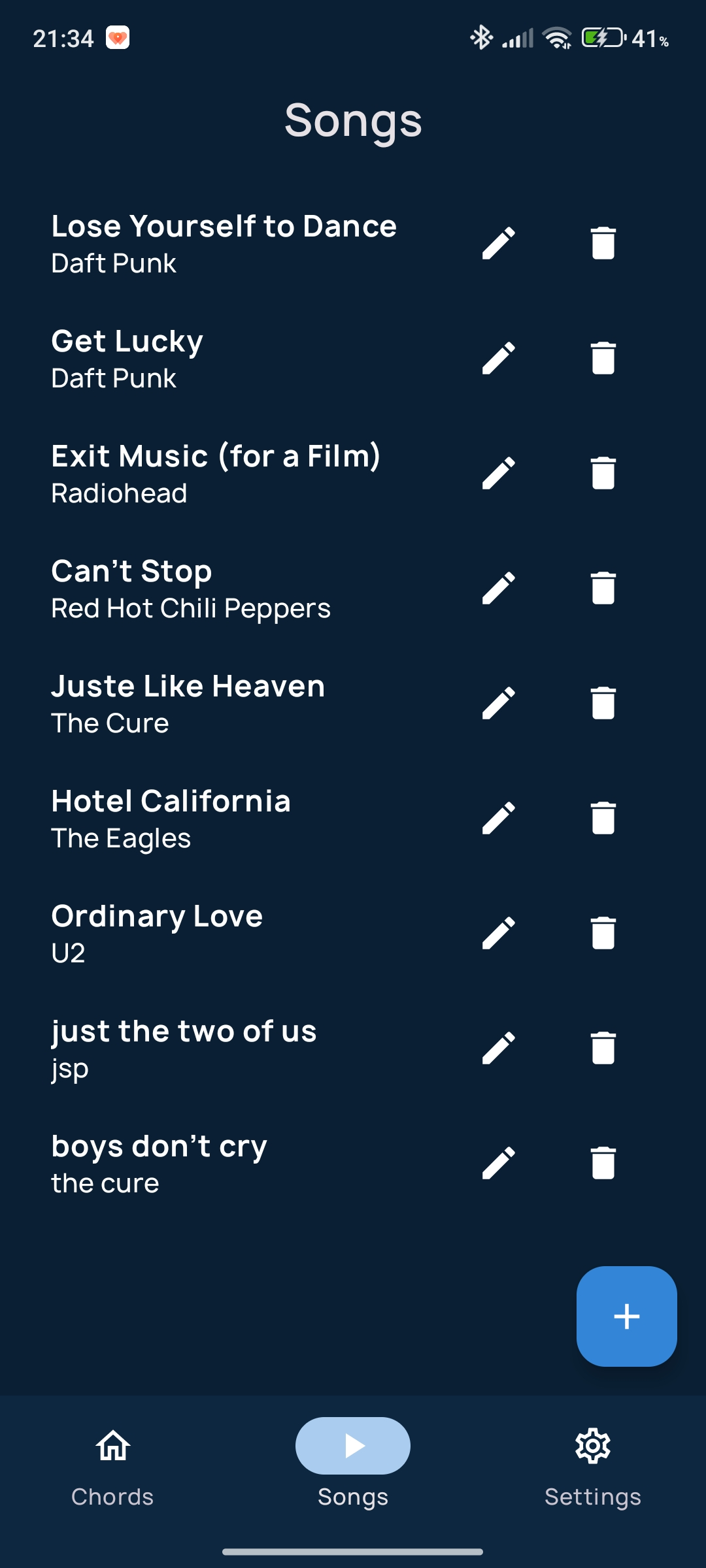Edit the song Lose Yourself to Dance
The width and height of the screenshot is (706, 1568).
click(499, 243)
